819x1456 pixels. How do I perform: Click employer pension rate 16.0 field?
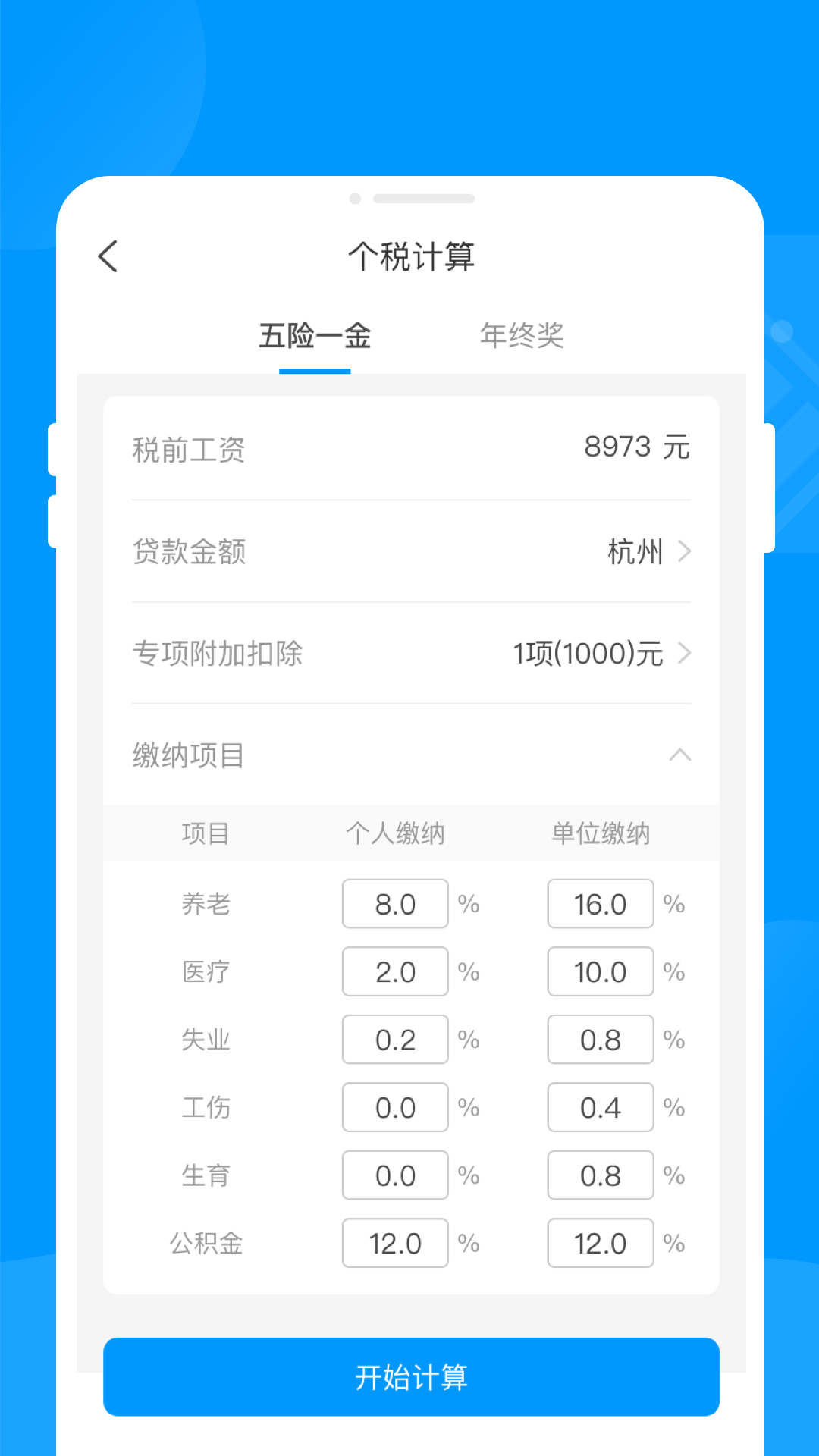click(x=600, y=903)
